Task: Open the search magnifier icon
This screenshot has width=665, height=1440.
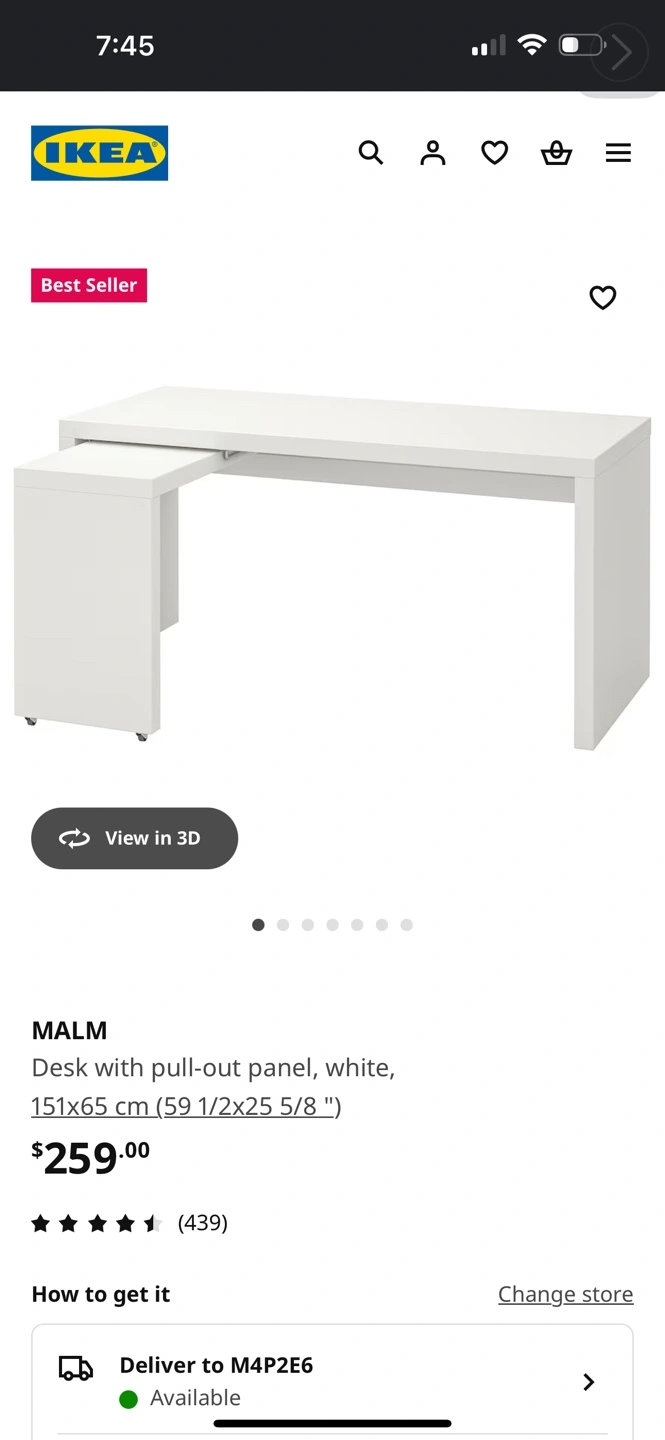Action: [x=371, y=153]
